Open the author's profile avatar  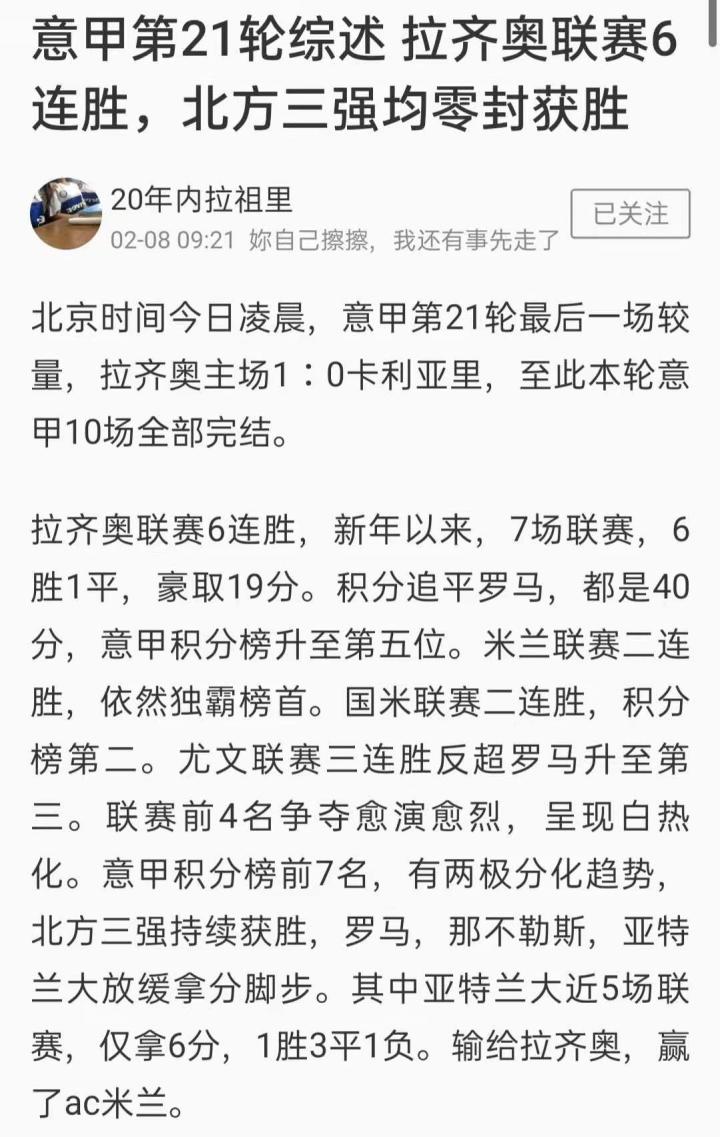point(66,214)
